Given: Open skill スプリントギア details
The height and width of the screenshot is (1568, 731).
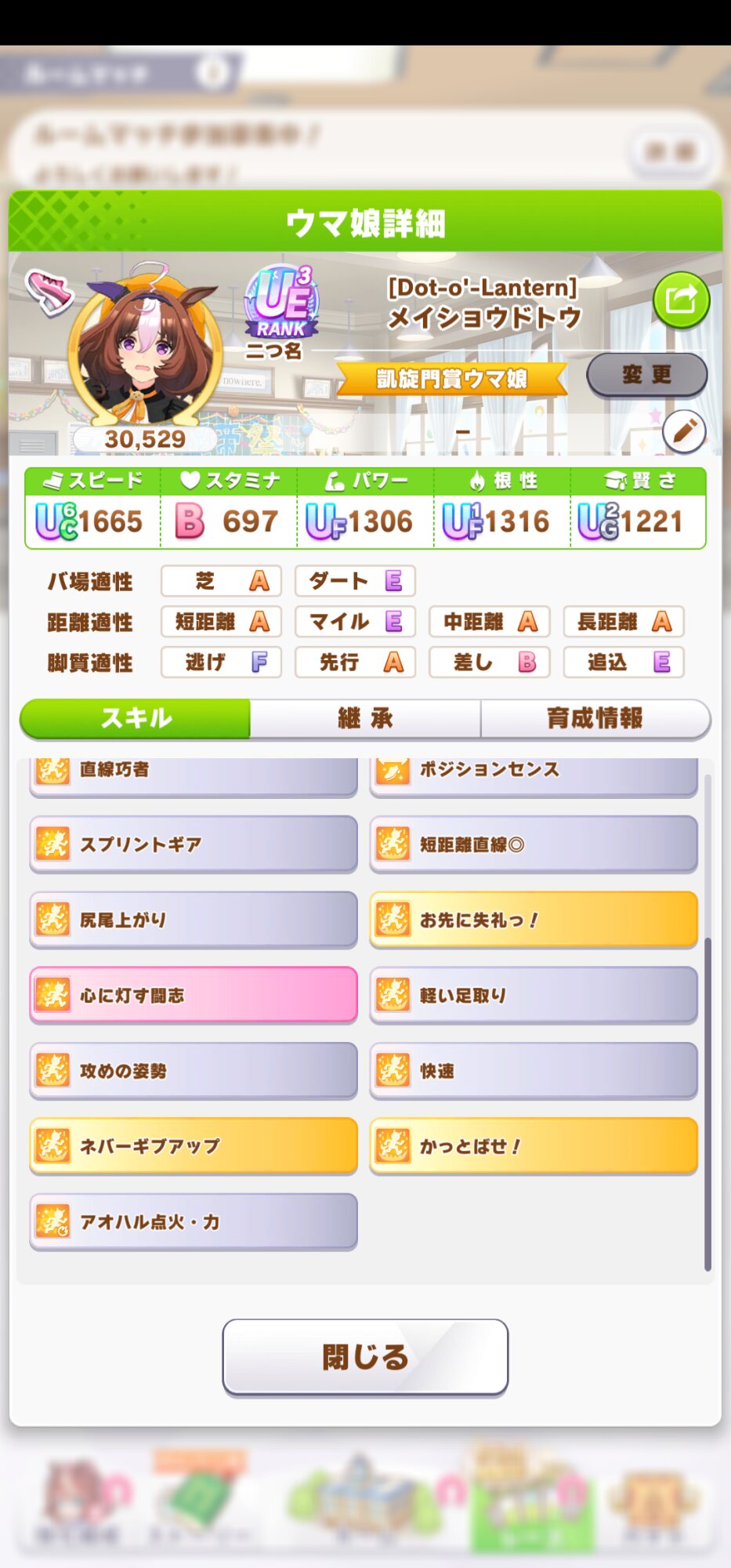Looking at the screenshot, I should (x=194, y=844).
